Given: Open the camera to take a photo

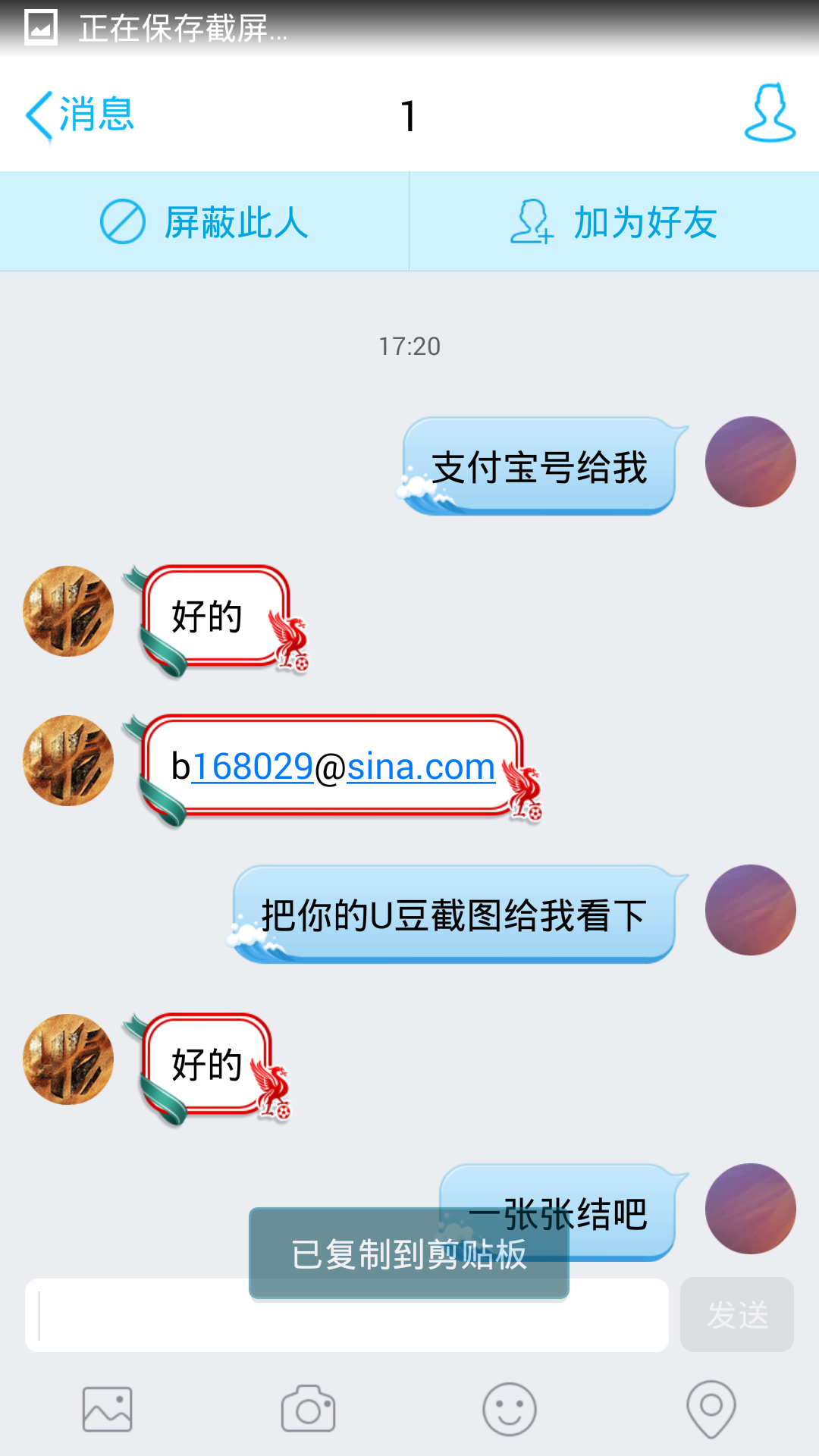Looking at the screenshot, I should point(308,1409).
